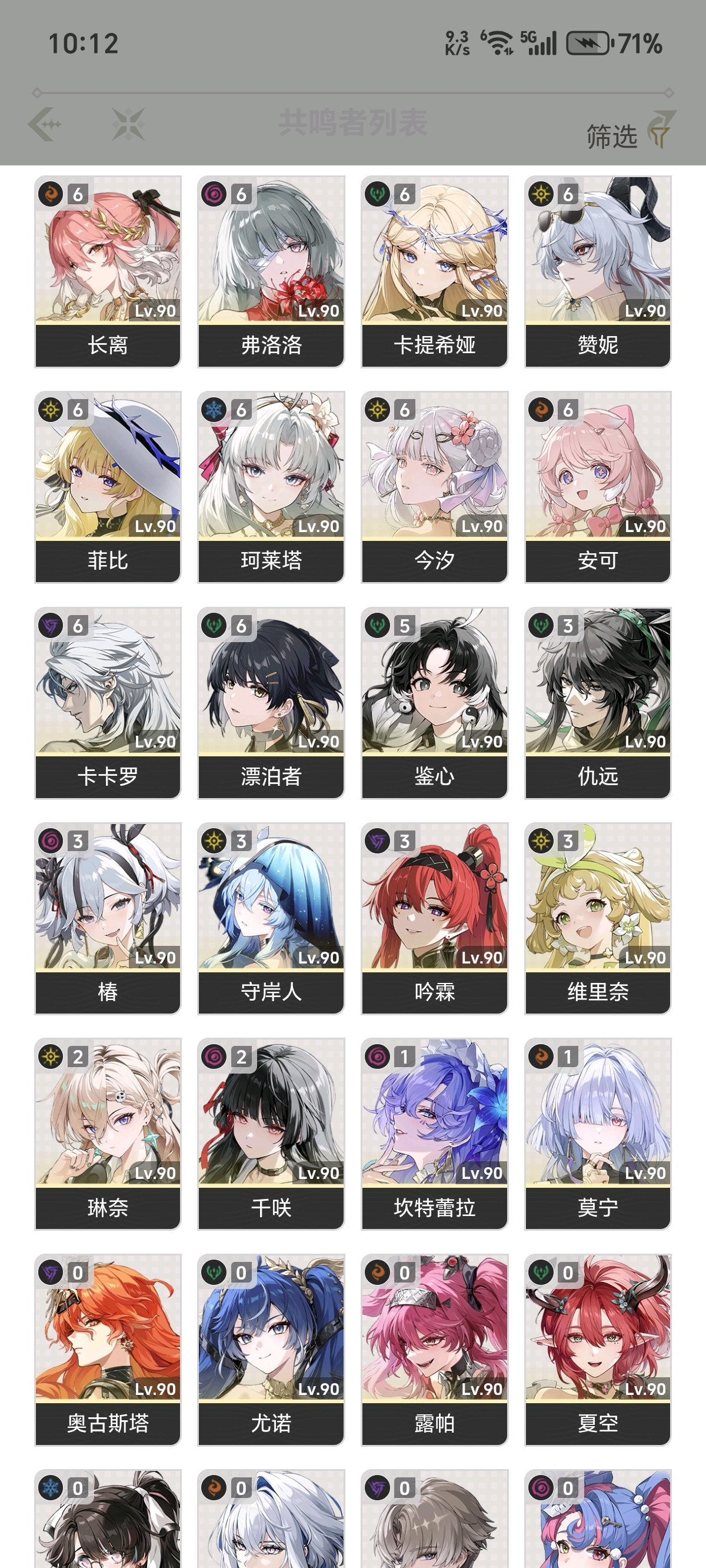Tap the 菲比 character tile
This screenshot has height=1568, width=706.
point(108,487)
